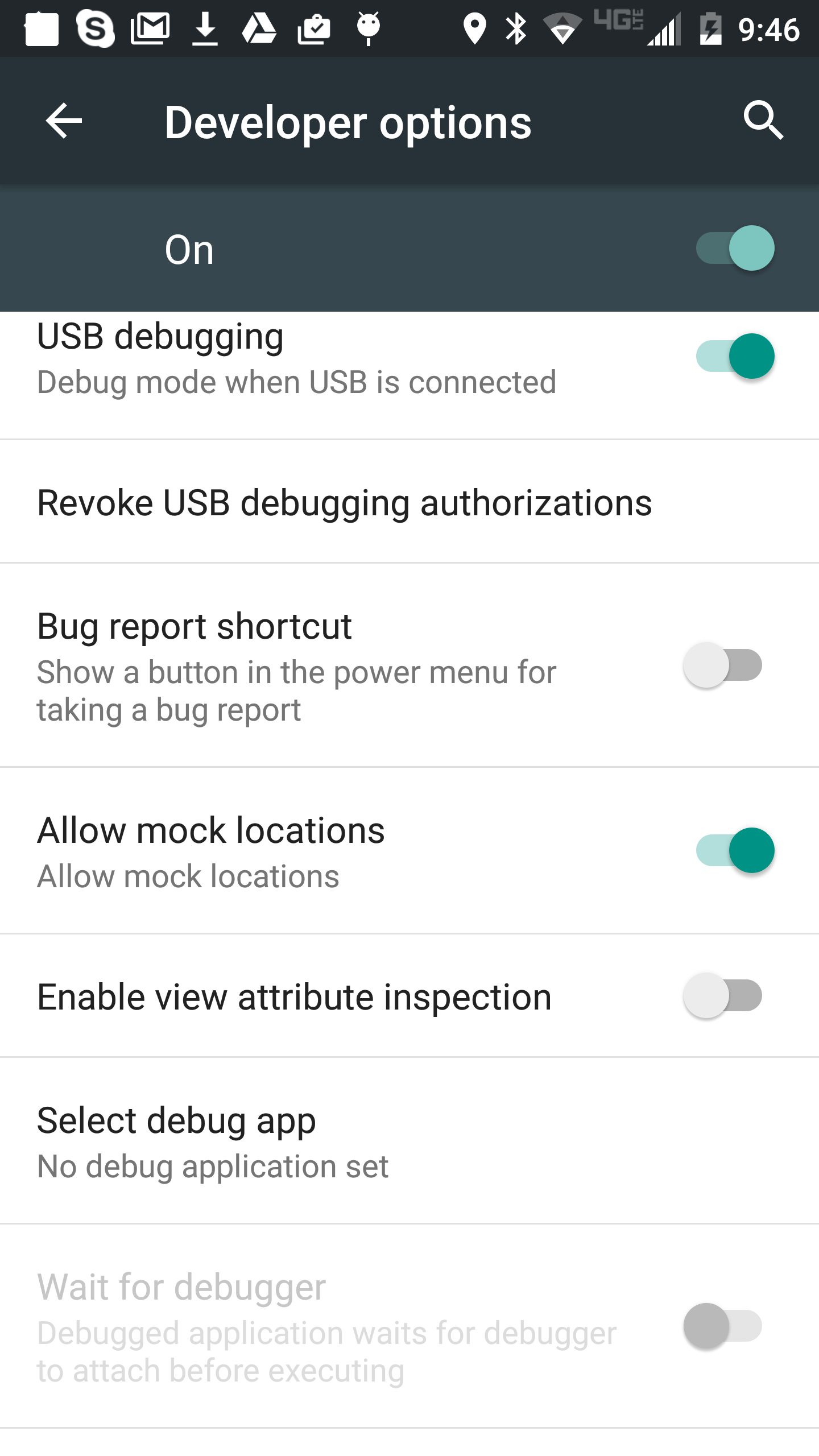
Task: Disable USB debugging
Action: pyautogui.click(x=735, y=356)
